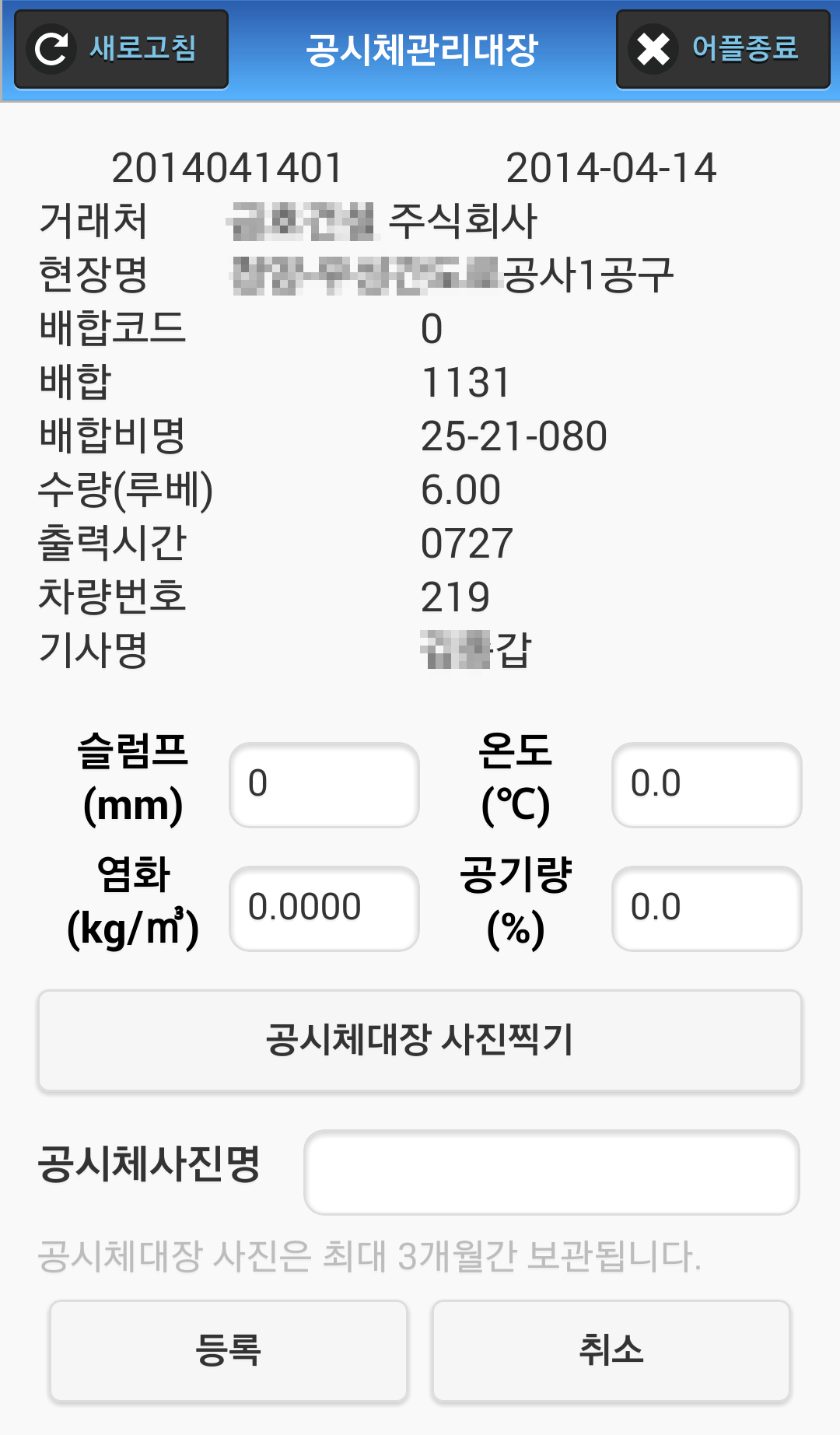Select the 슬럼프 (mm) input field
The image size is (840, 1435).
click(x=324, y=785)
